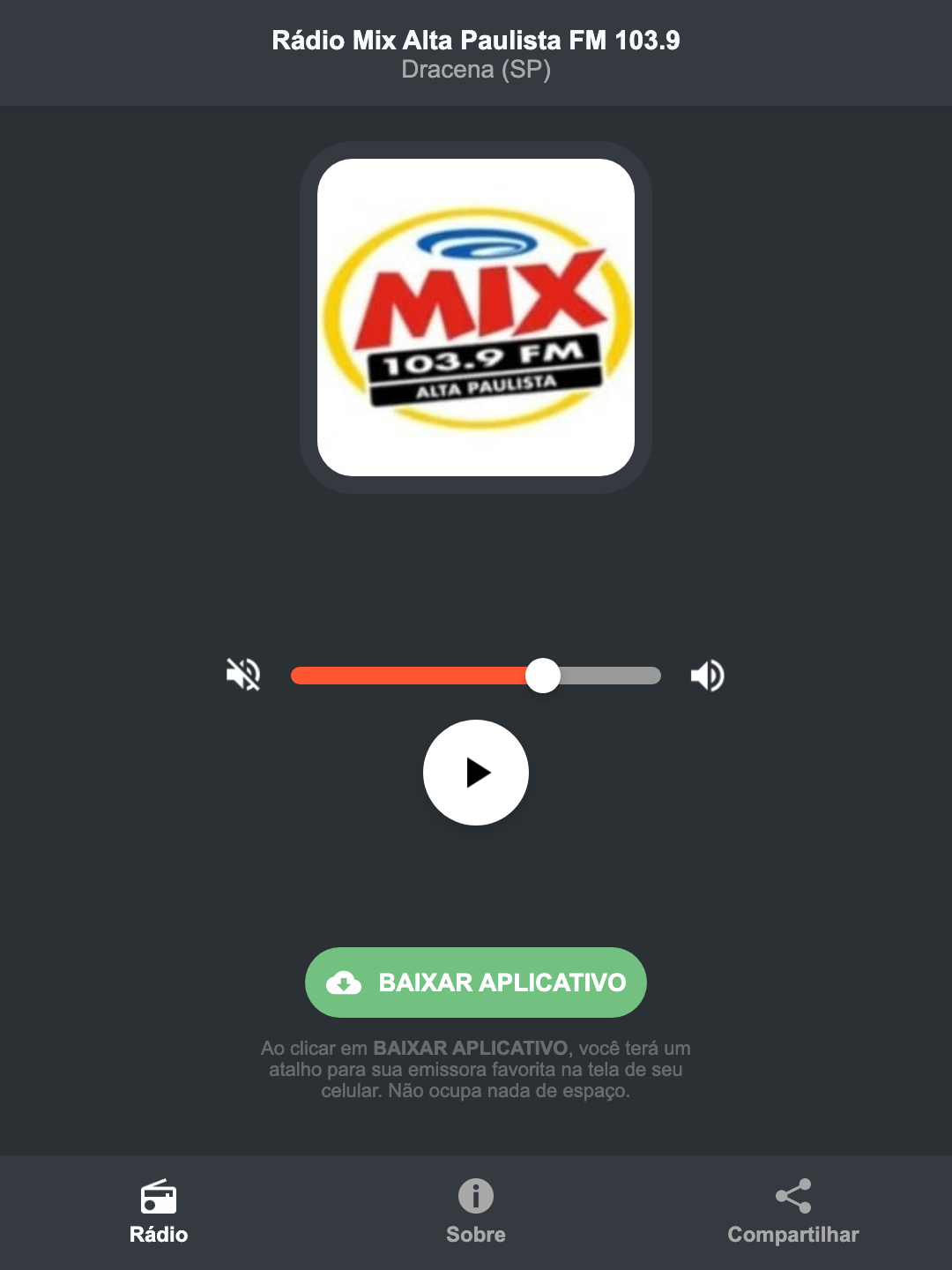
Task: Open the info icon above Sobre
Action: click(475, 1197)
